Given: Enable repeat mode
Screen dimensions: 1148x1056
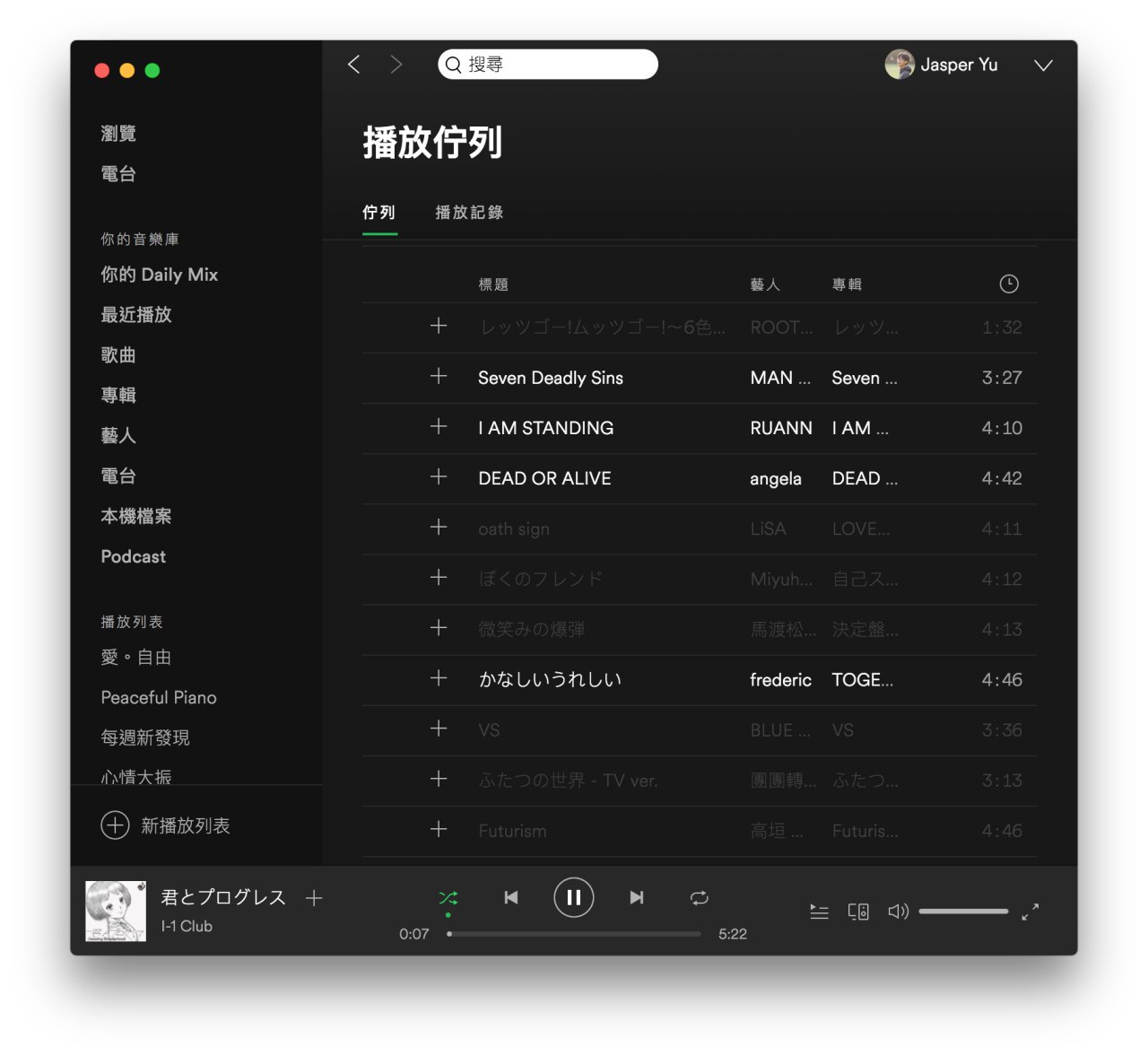Looking at the screenshot, I should point(700,897).
